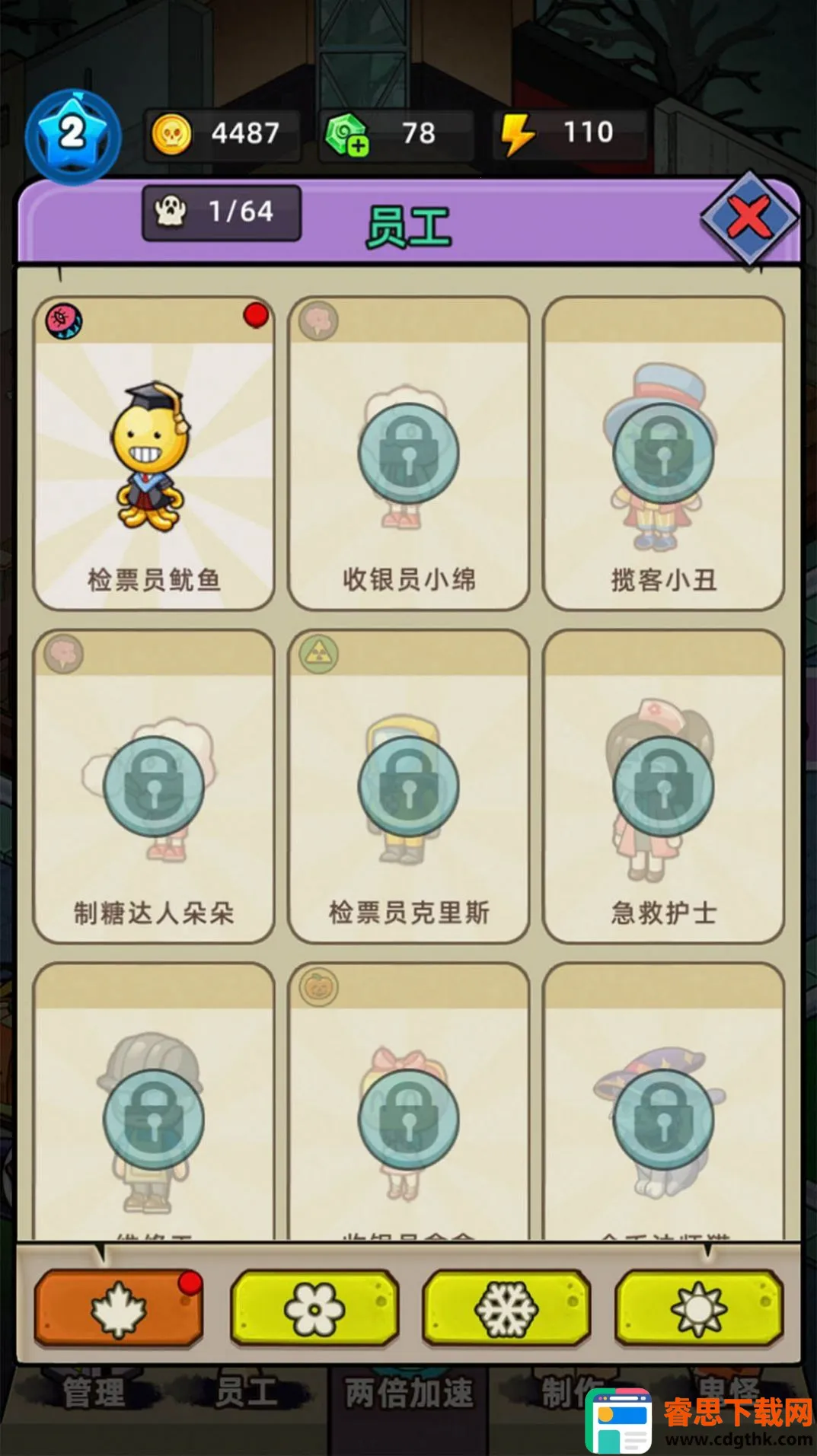
Task: Open the 检票员鱿鱼 employee card
Action: (154, 454)
